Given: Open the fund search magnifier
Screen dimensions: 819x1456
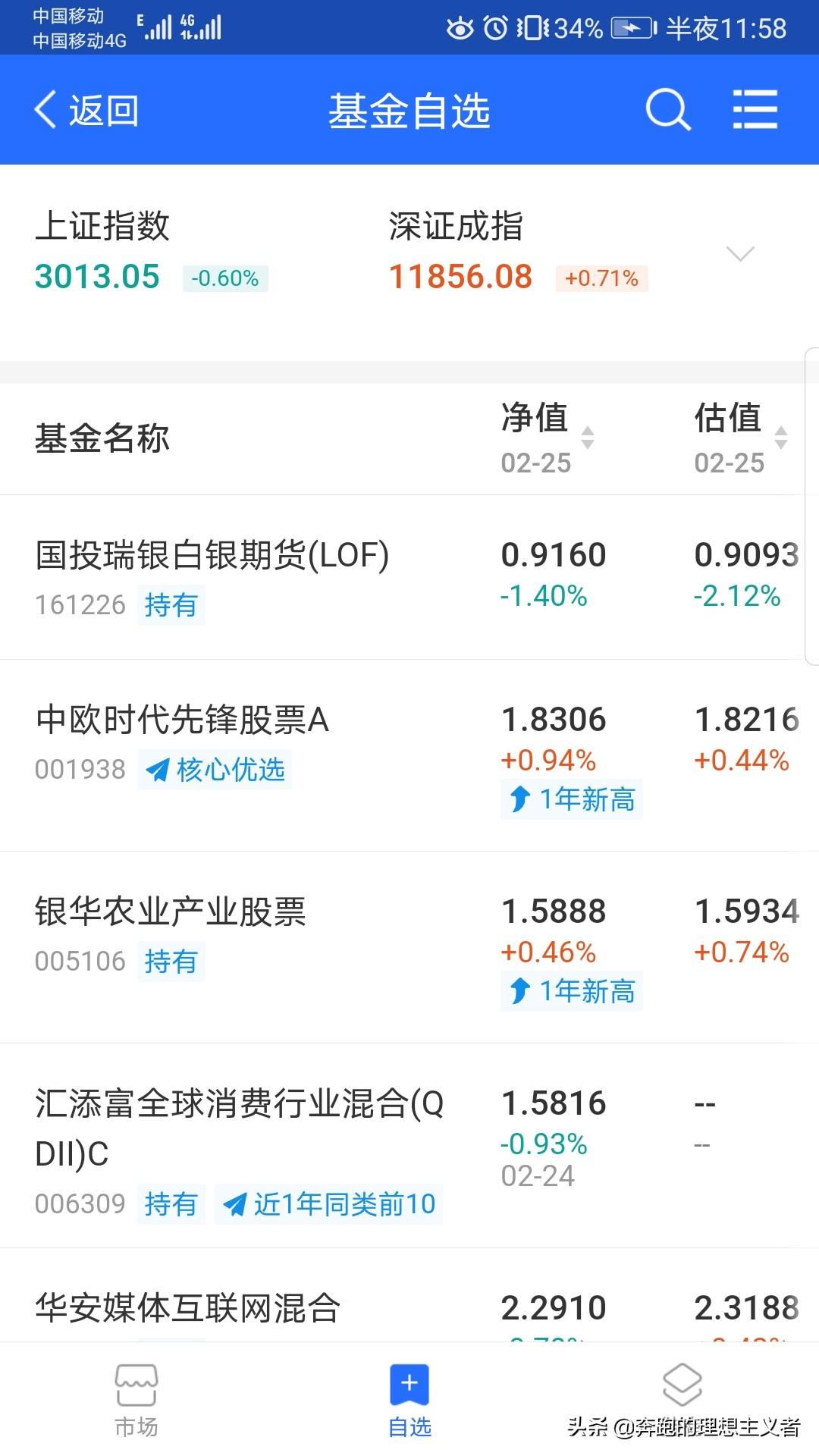Looking at the screenshot, I should coord(668,111).
